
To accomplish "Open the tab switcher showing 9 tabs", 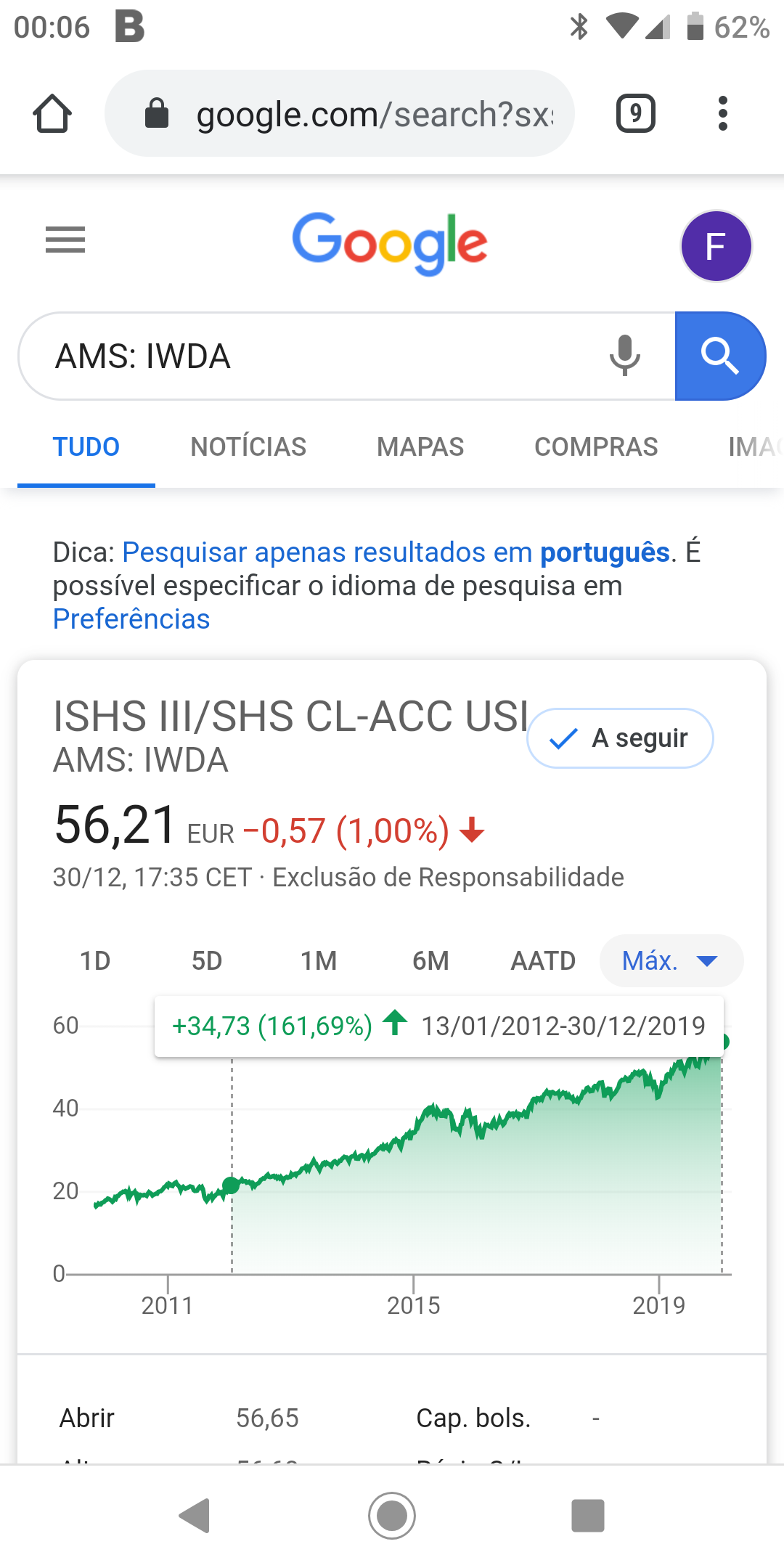I will coord(635,114).
